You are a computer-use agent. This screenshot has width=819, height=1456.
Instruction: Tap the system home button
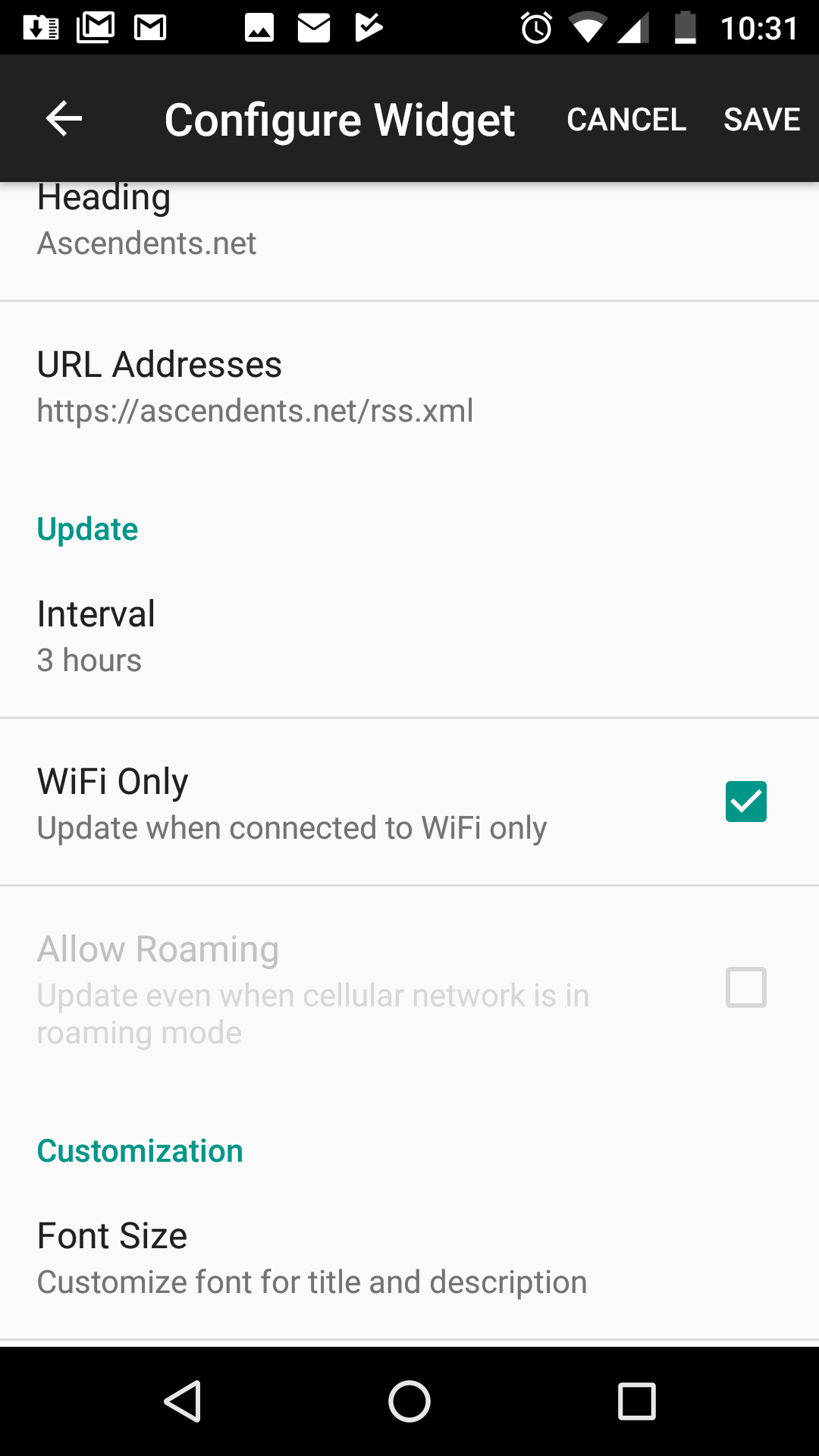click(409, 1401)
